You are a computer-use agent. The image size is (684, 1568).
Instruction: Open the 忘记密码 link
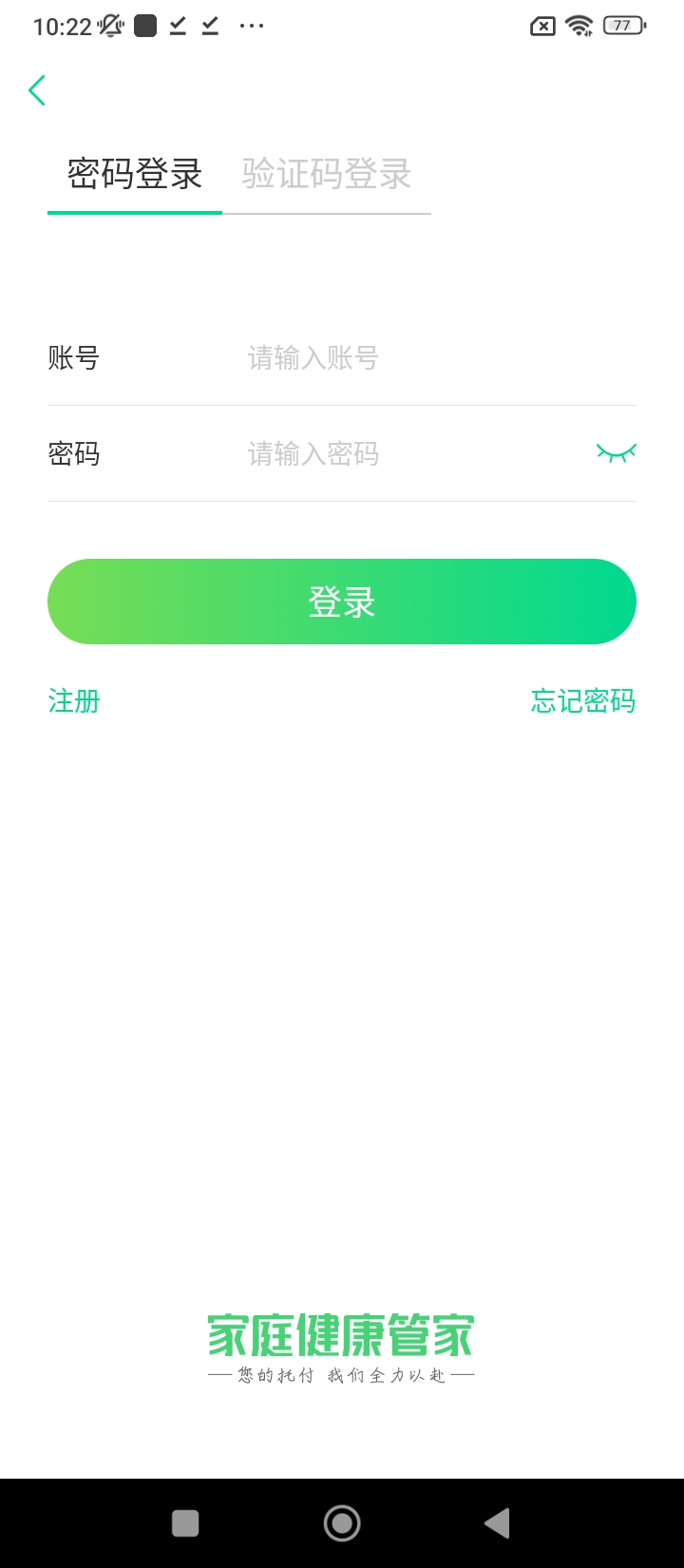(x=582, y=701)
